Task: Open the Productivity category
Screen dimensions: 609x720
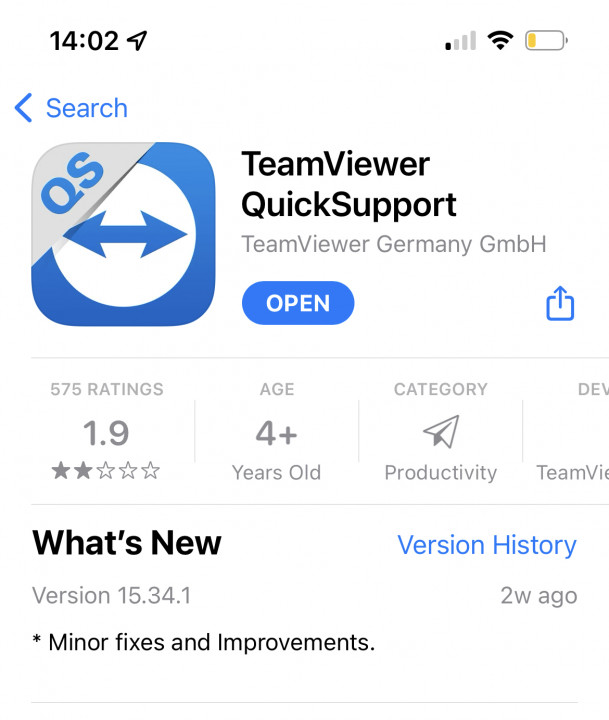Action: tap(440, 432)
